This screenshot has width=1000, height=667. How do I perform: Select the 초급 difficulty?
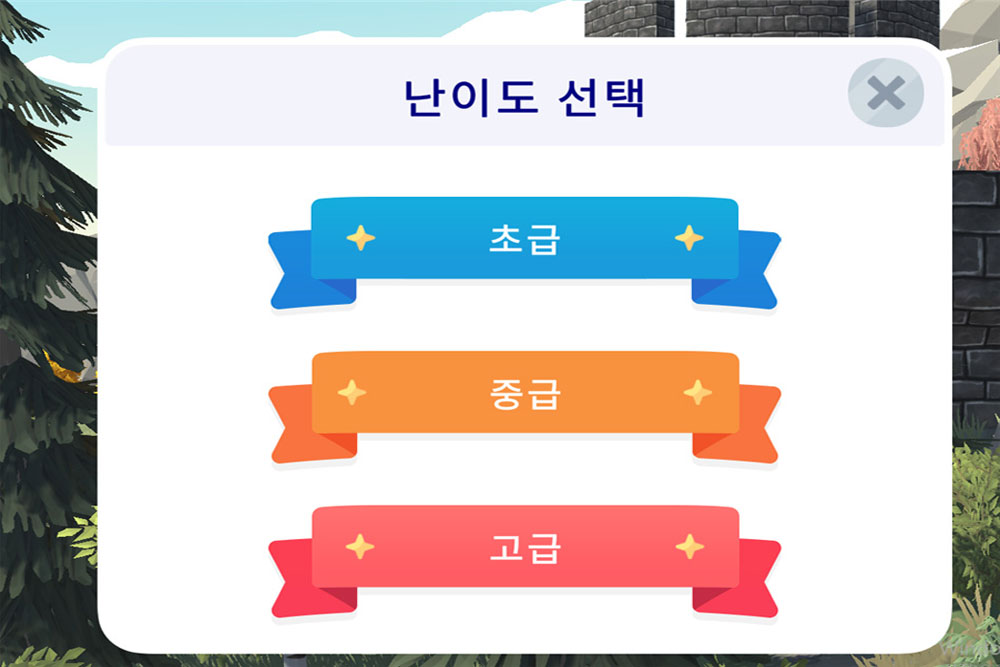tap(524, 239)
